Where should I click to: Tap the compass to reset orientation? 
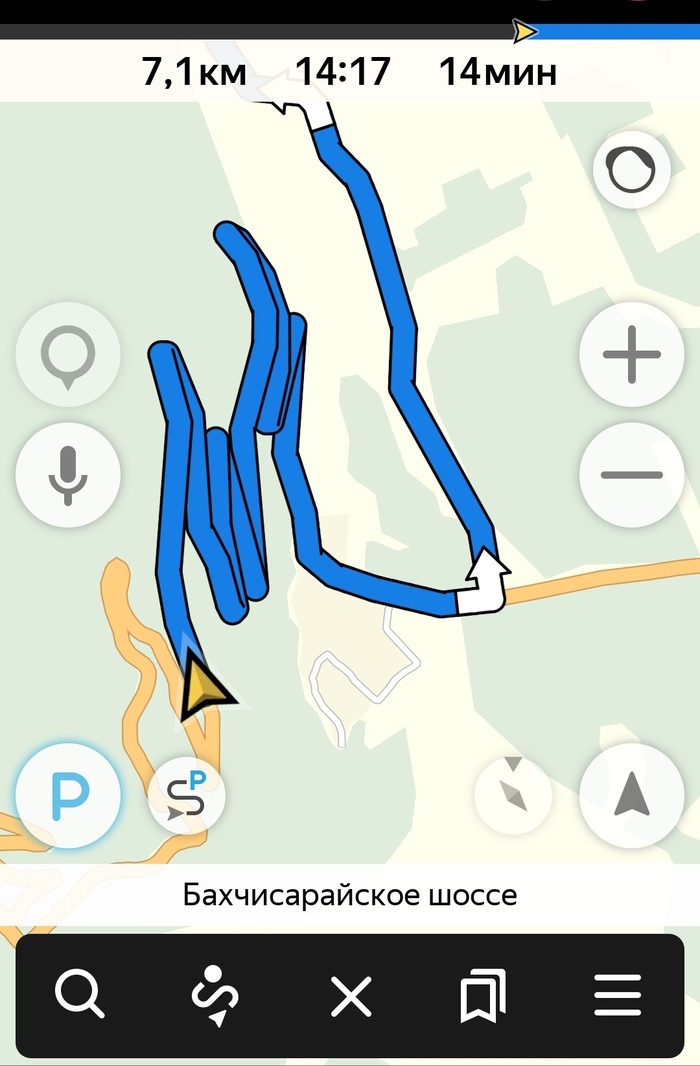click(513, 795)
